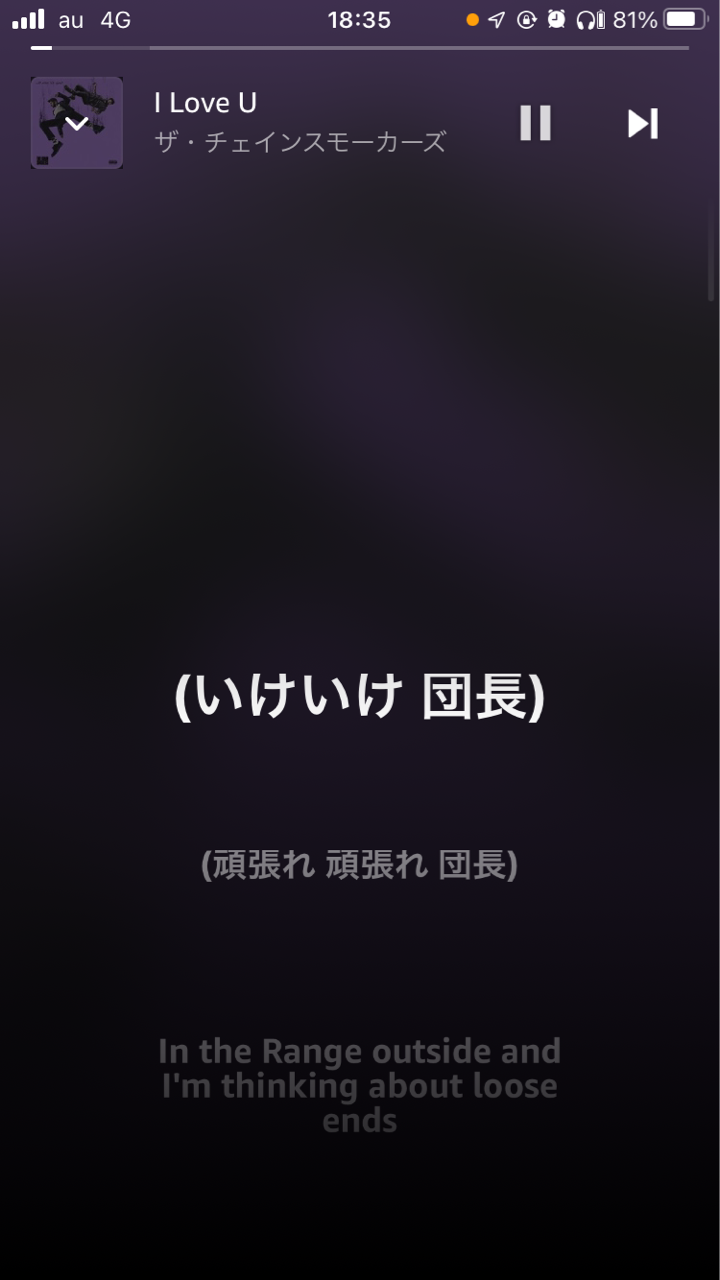Image resolution: width=720 pixels, height=1280 pixels.
Task: Pause the song I Love U
Action: 535,123
